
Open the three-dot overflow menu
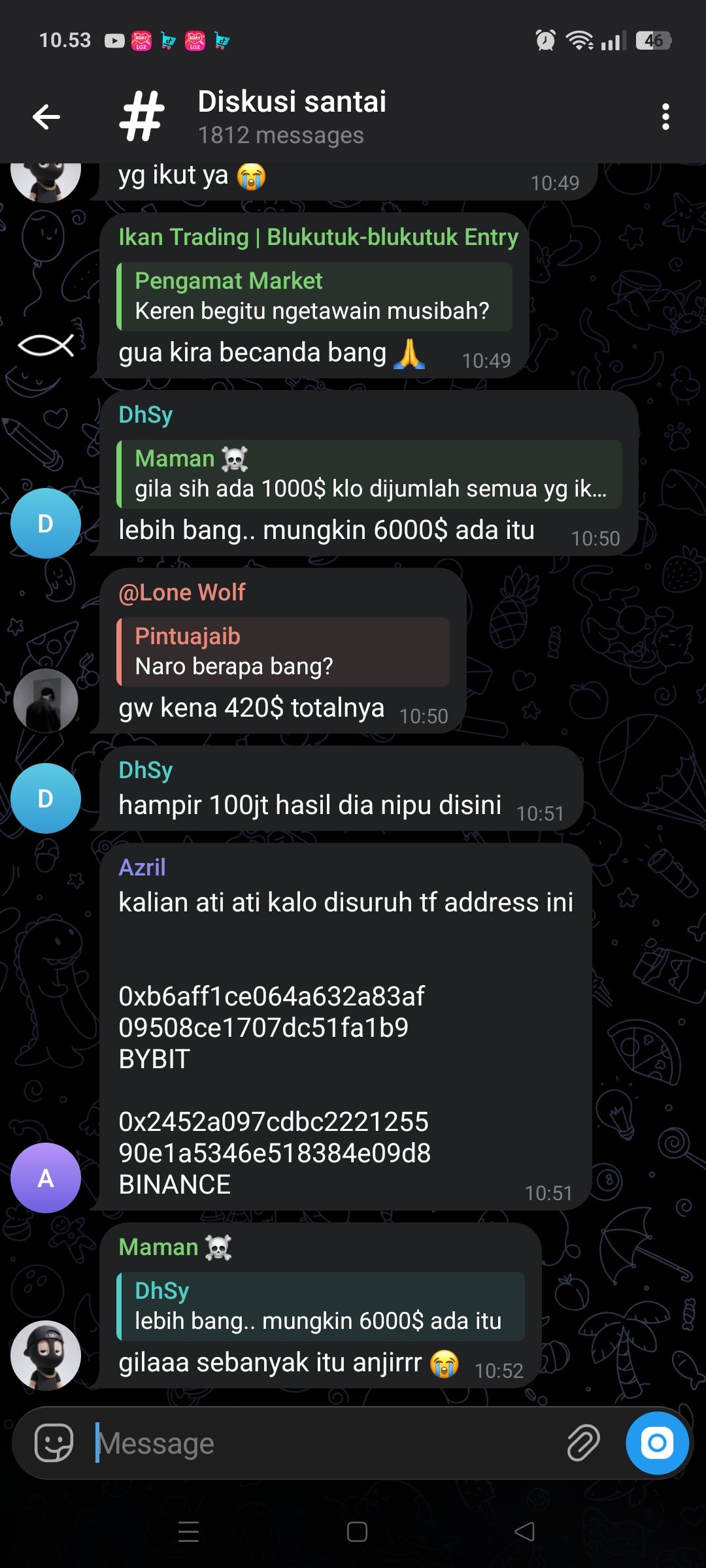click(x=665, y=118)
